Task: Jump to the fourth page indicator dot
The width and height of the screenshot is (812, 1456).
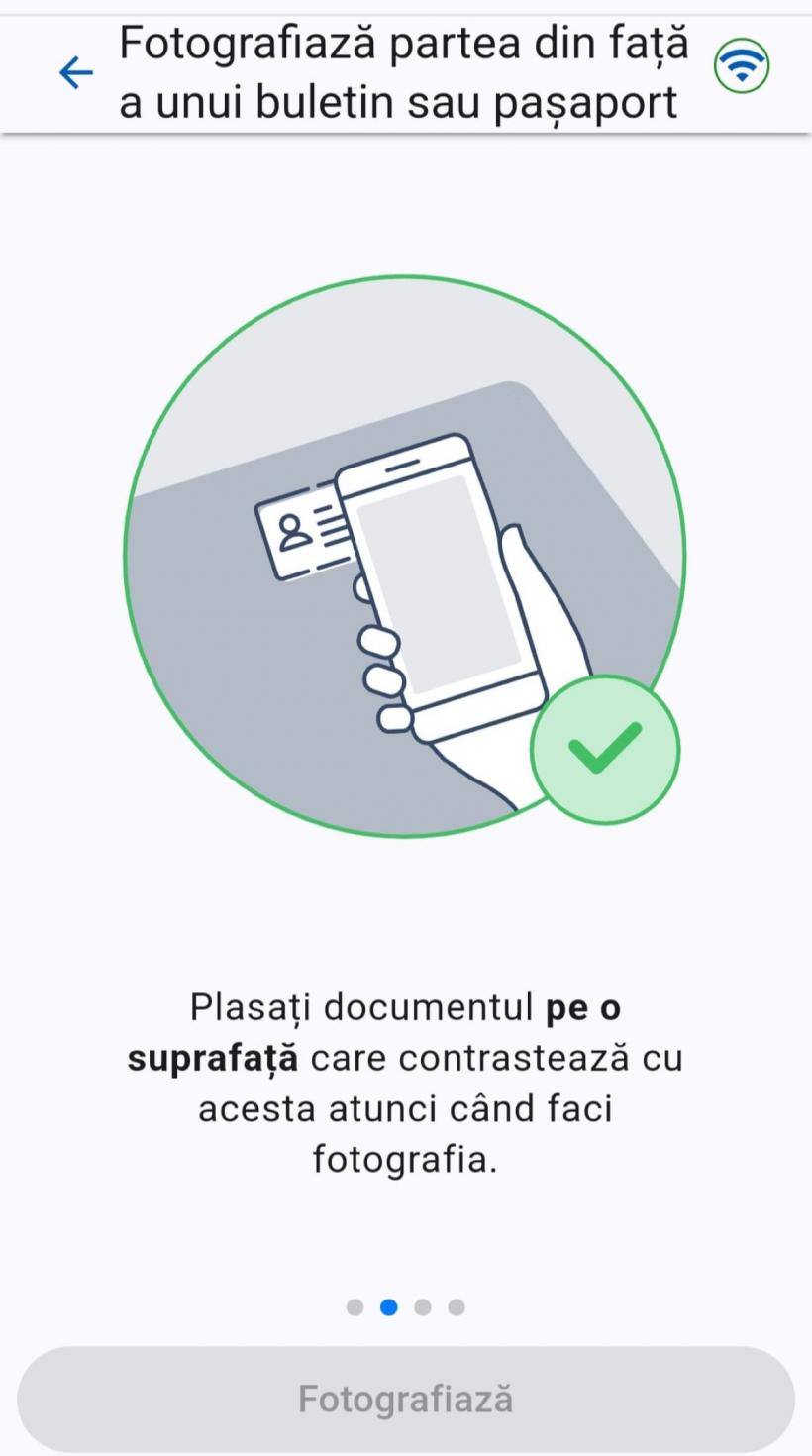Action: pos(457,1307)
